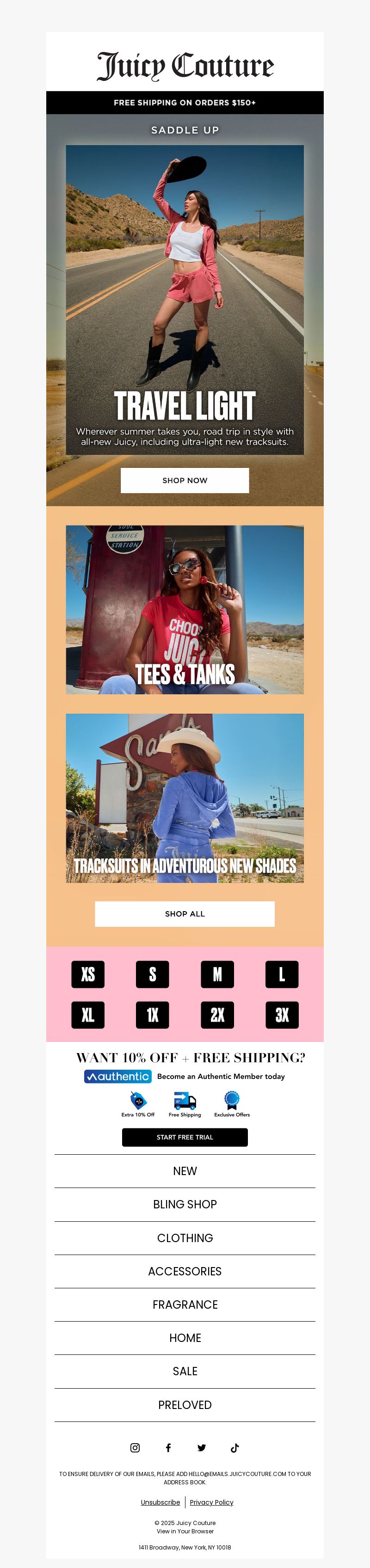This screenshot has width=370, height=1568.
Task: Open the Tees & Tanks image tile
Action: [185, 609]
